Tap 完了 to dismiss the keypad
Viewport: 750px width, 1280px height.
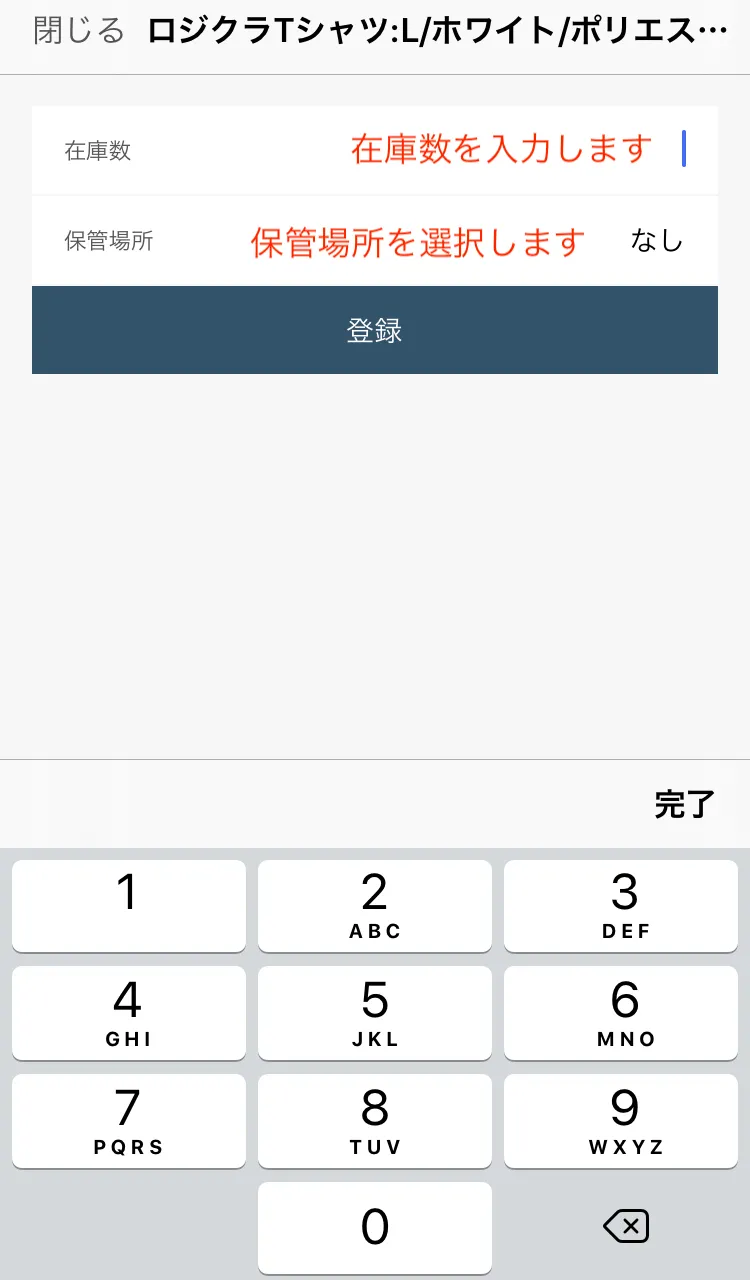(684, 804)
